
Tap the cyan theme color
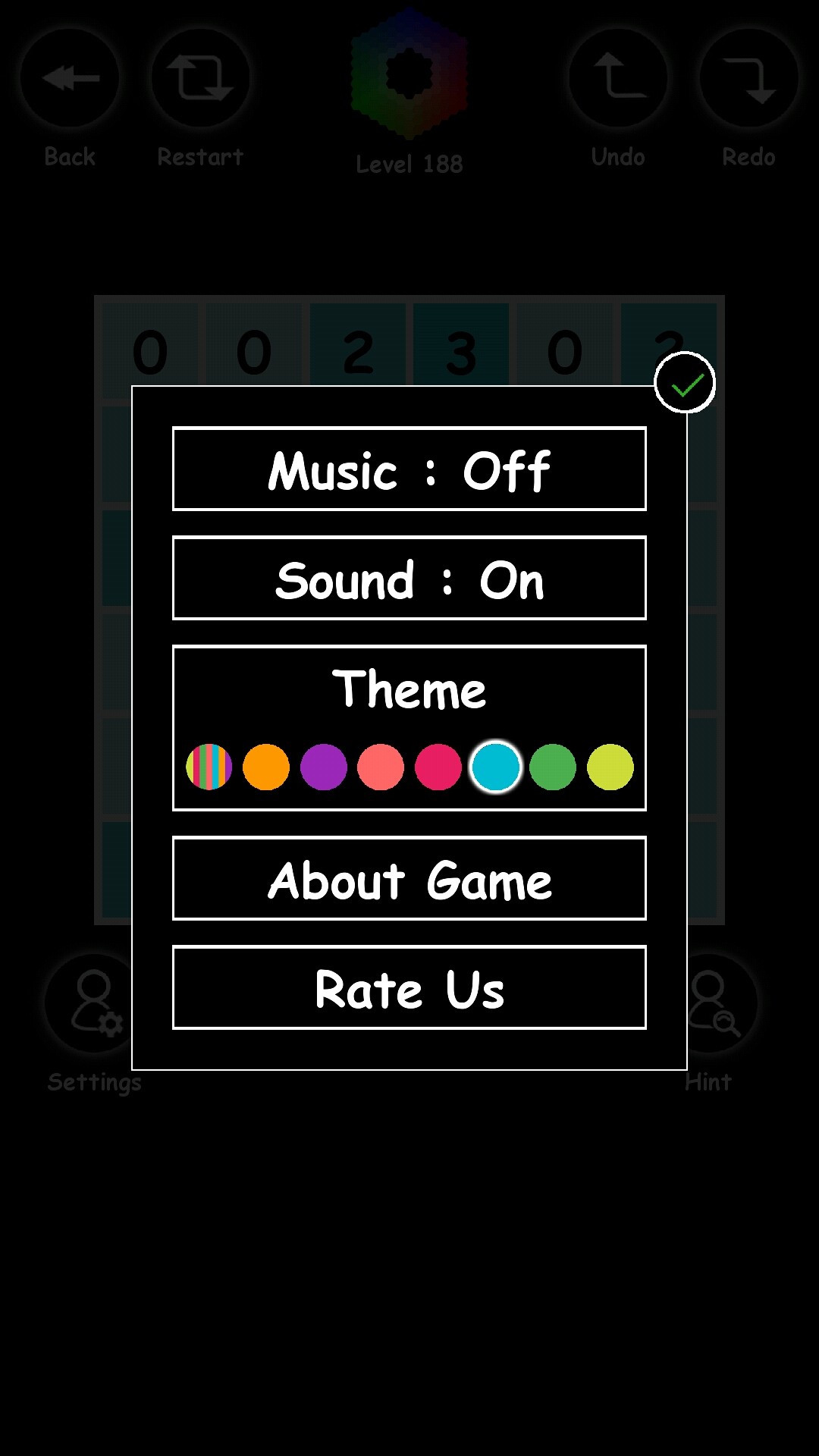click(496, 767)
